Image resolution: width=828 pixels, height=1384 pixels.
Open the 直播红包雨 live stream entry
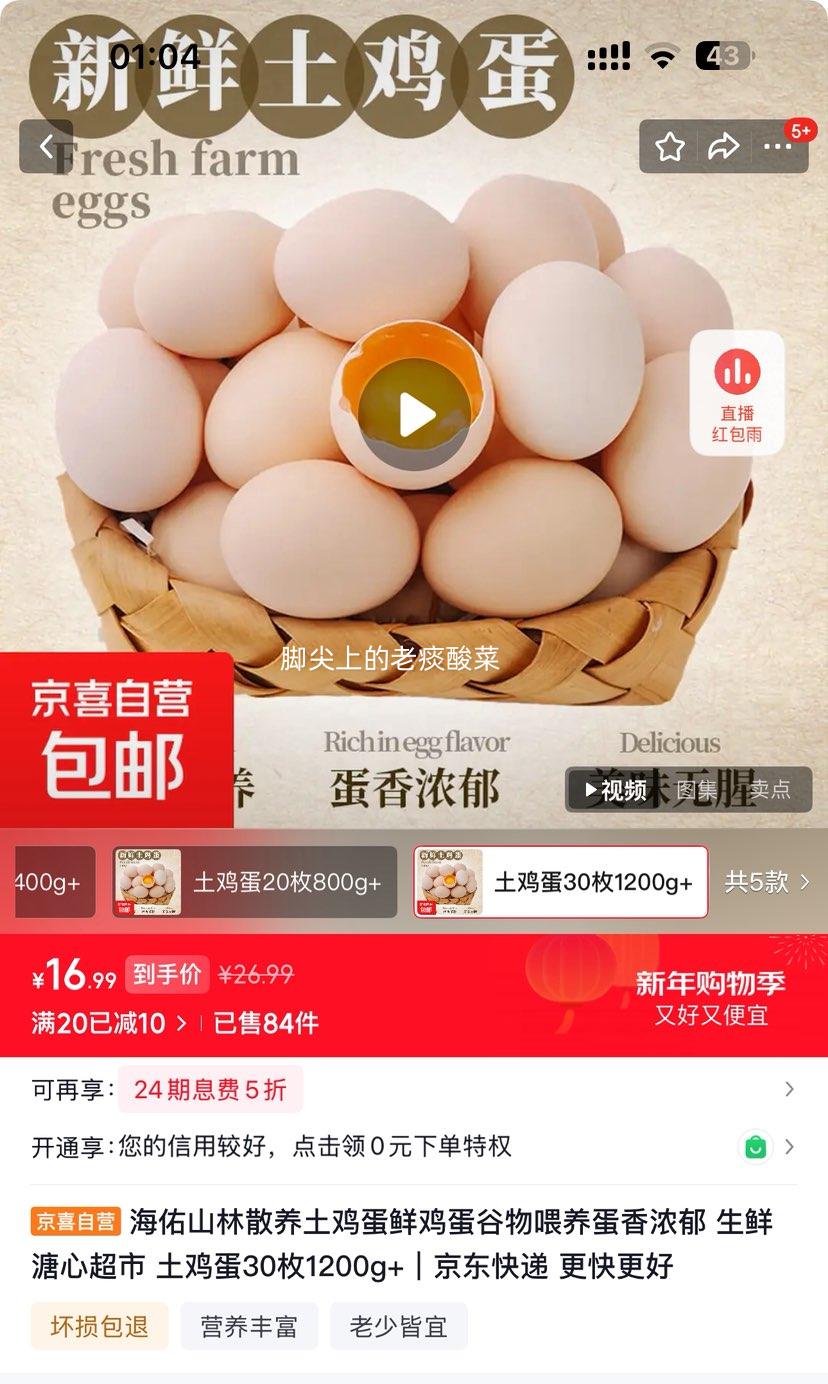click(737, 391)
